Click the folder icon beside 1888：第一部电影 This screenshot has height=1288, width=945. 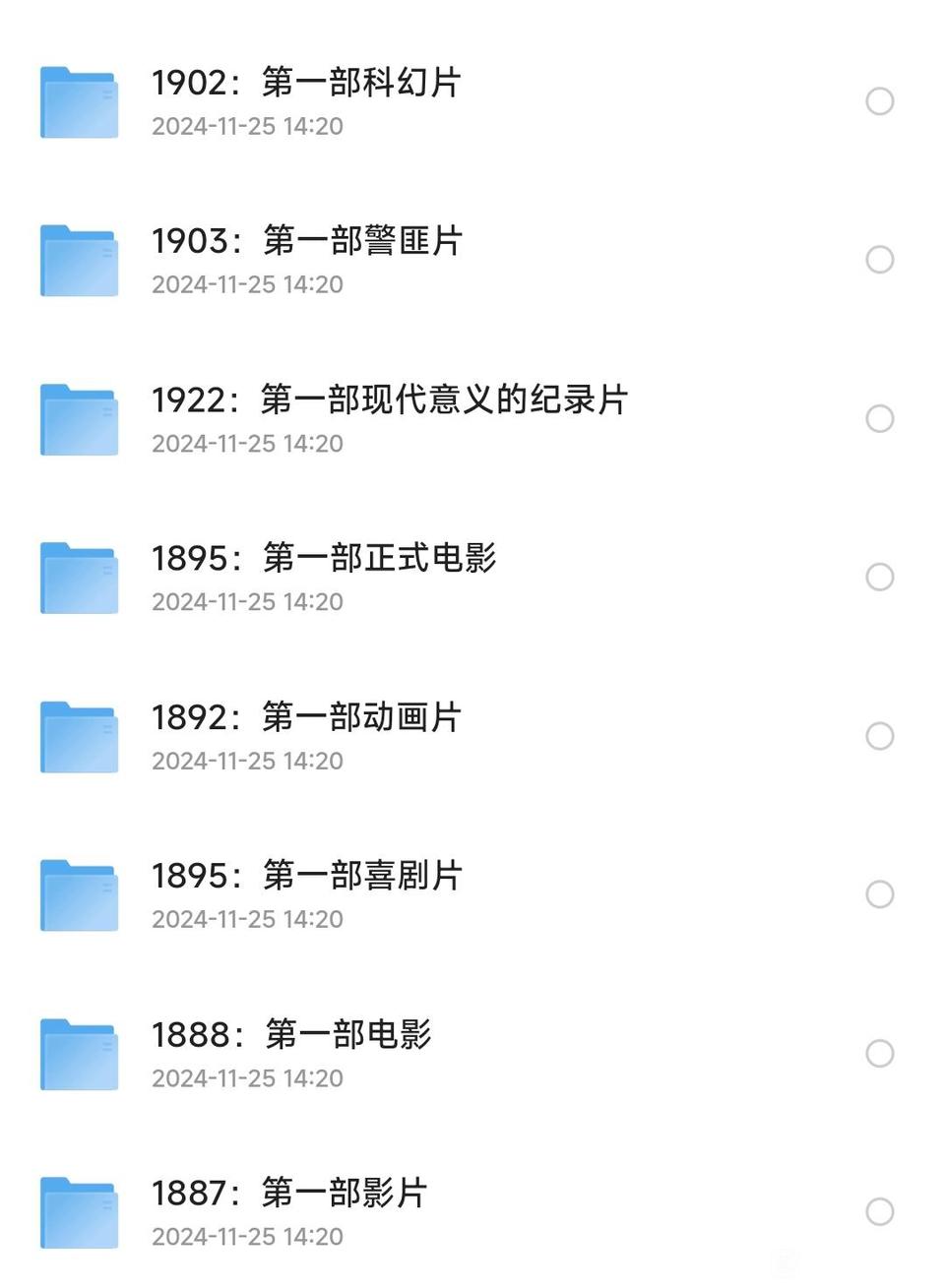pyautogui.click(x=78, y=1054)
